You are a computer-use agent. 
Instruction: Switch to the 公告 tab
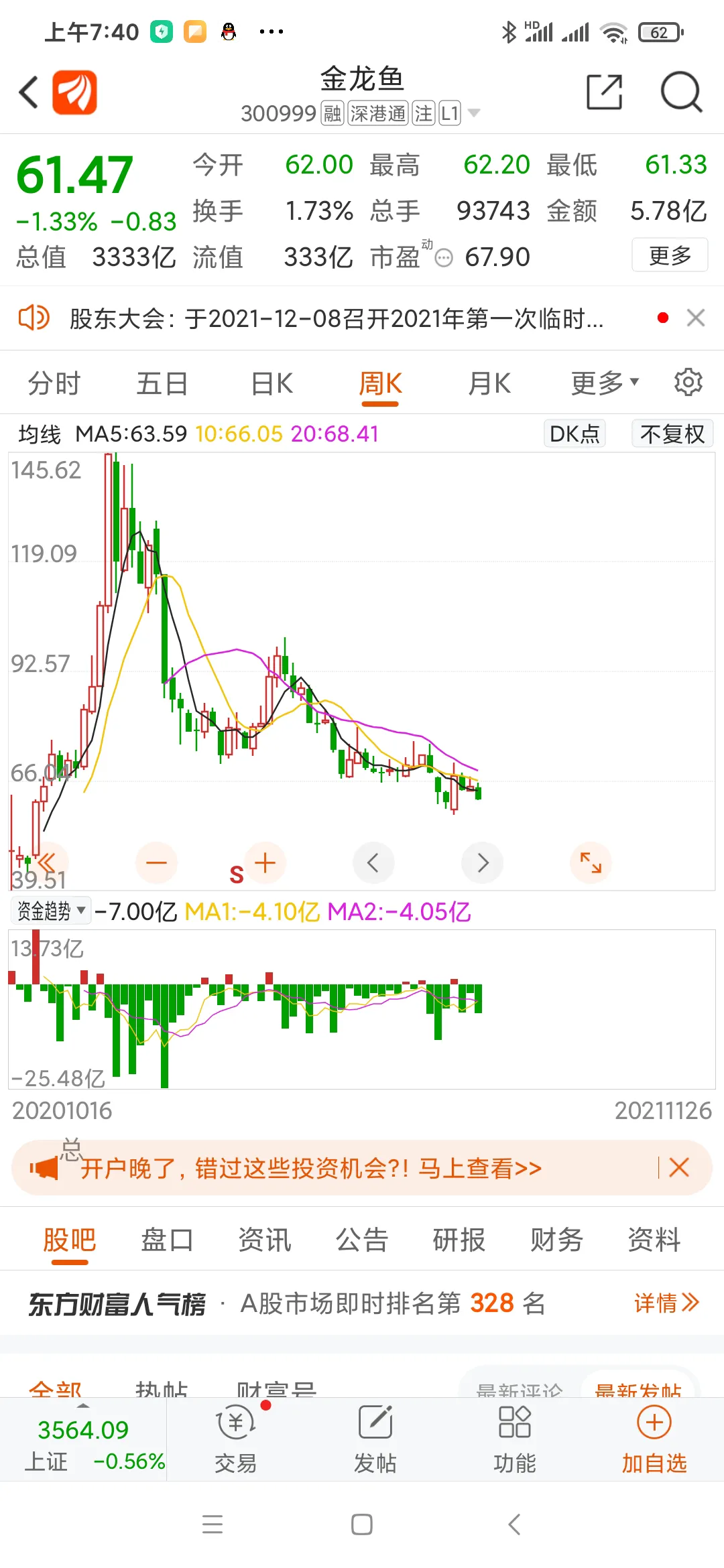tap(362, 1240)
